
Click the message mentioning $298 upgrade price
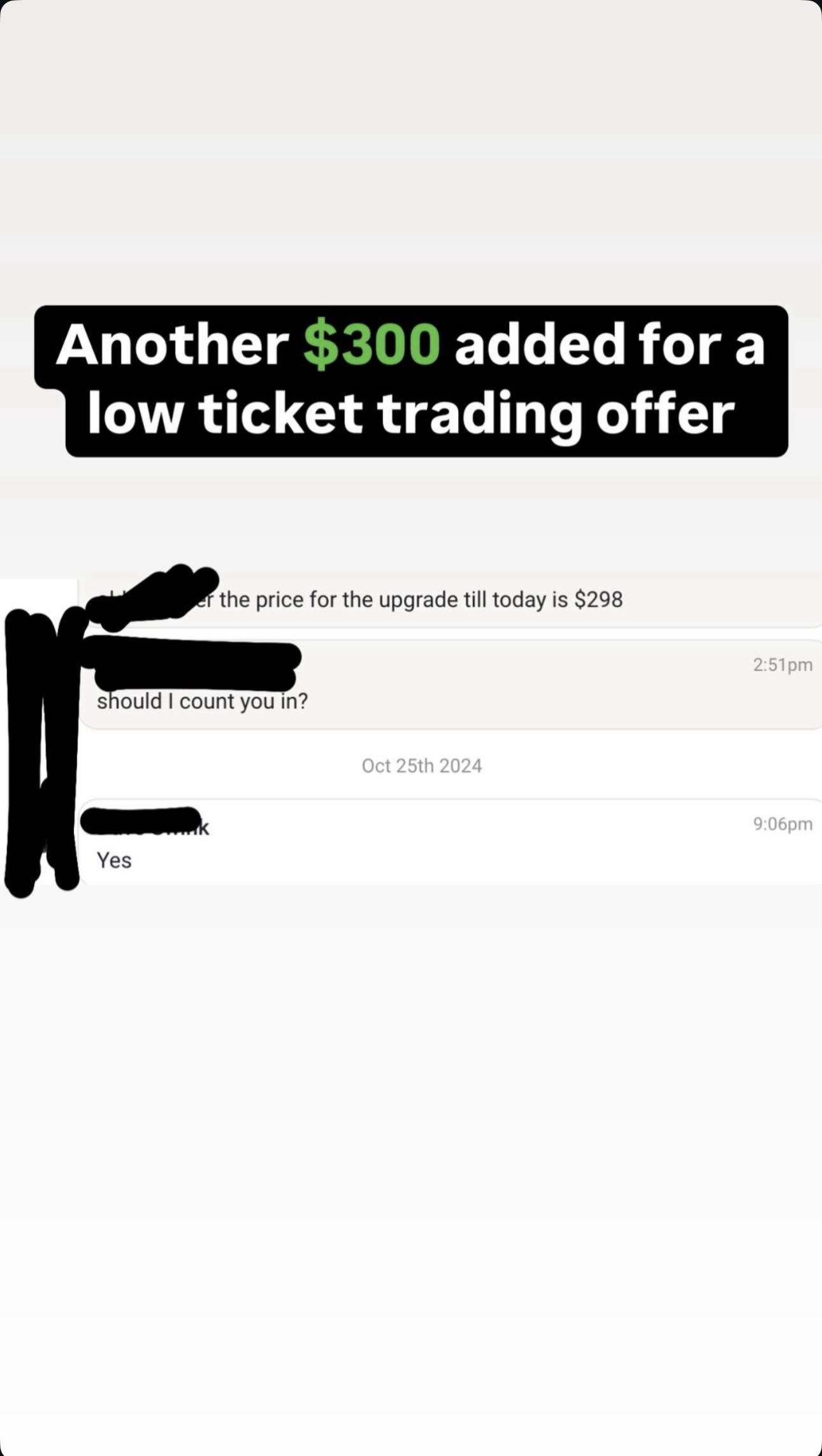(421, 599)
